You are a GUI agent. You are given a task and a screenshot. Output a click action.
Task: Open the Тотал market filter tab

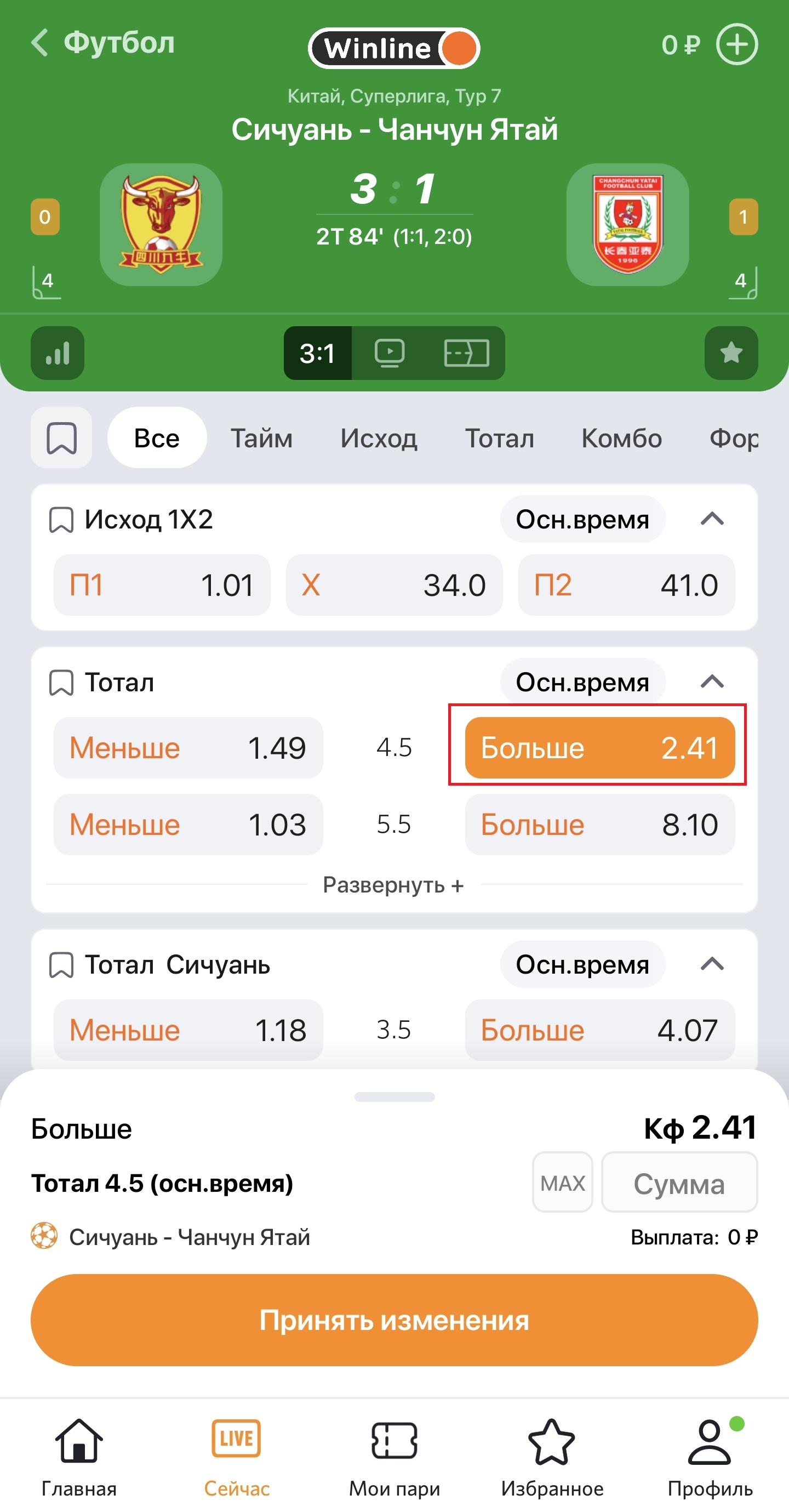499,437
